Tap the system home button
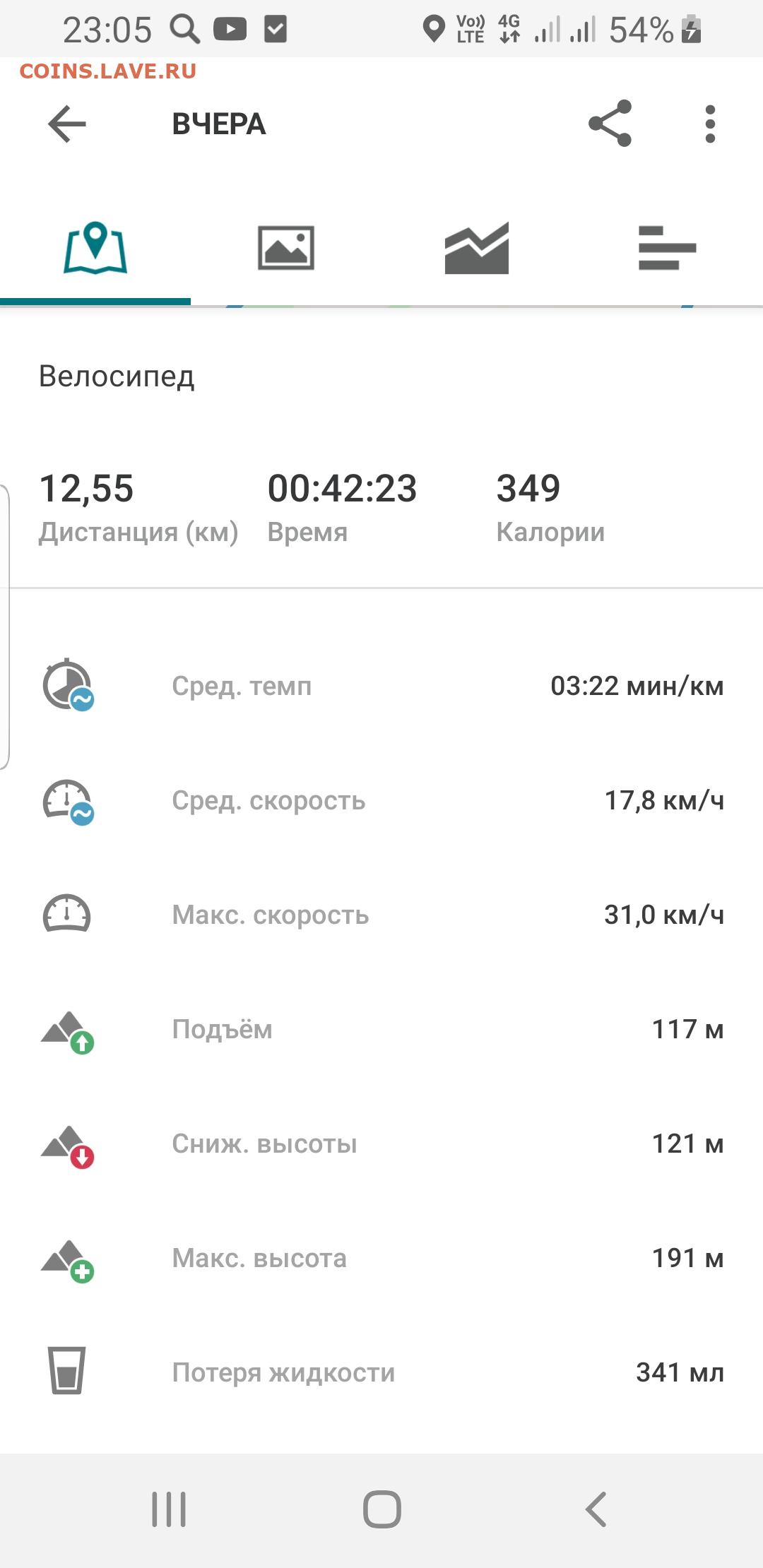Screen dimensions: 763x1568 [x=382, y=1509]
